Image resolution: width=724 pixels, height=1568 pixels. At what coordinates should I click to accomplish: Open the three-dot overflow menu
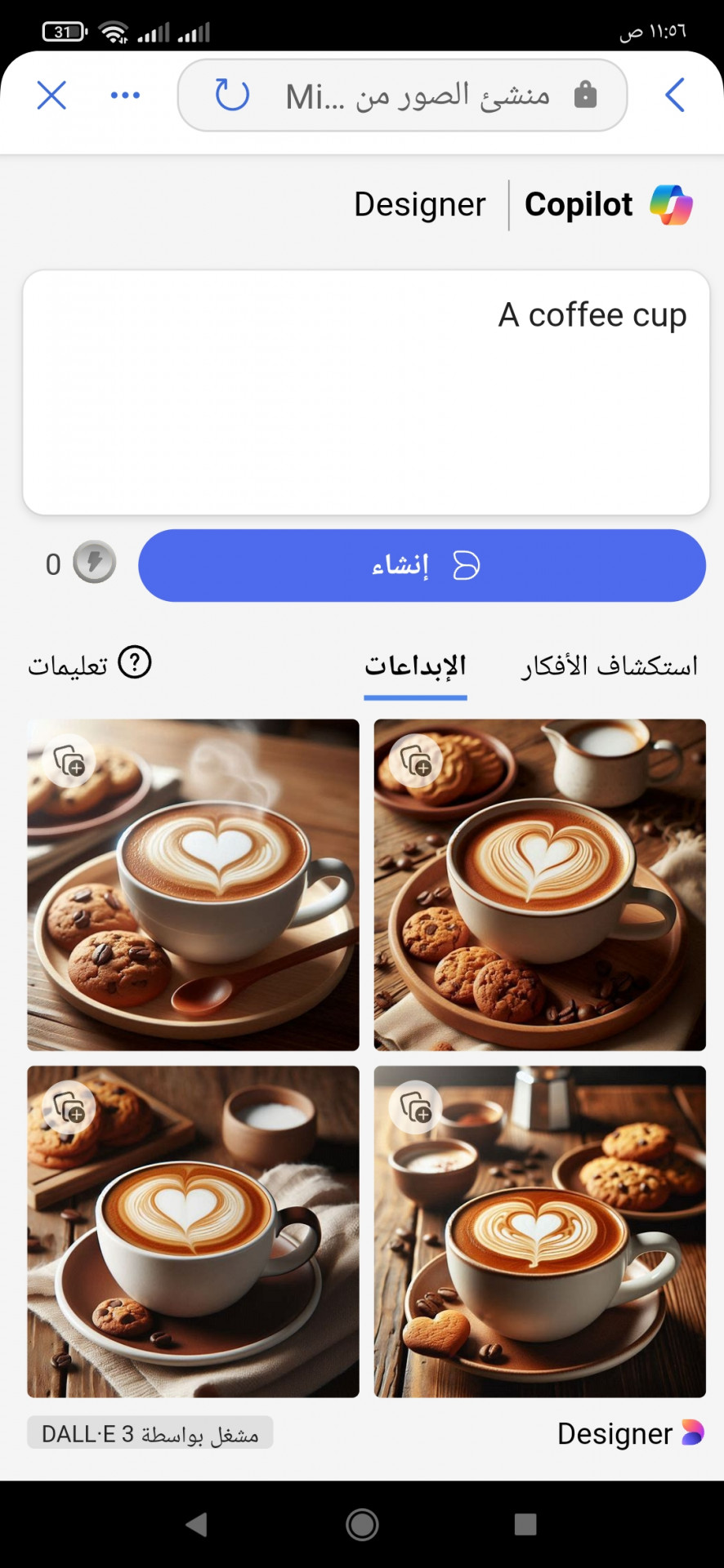tap(125, 96)
